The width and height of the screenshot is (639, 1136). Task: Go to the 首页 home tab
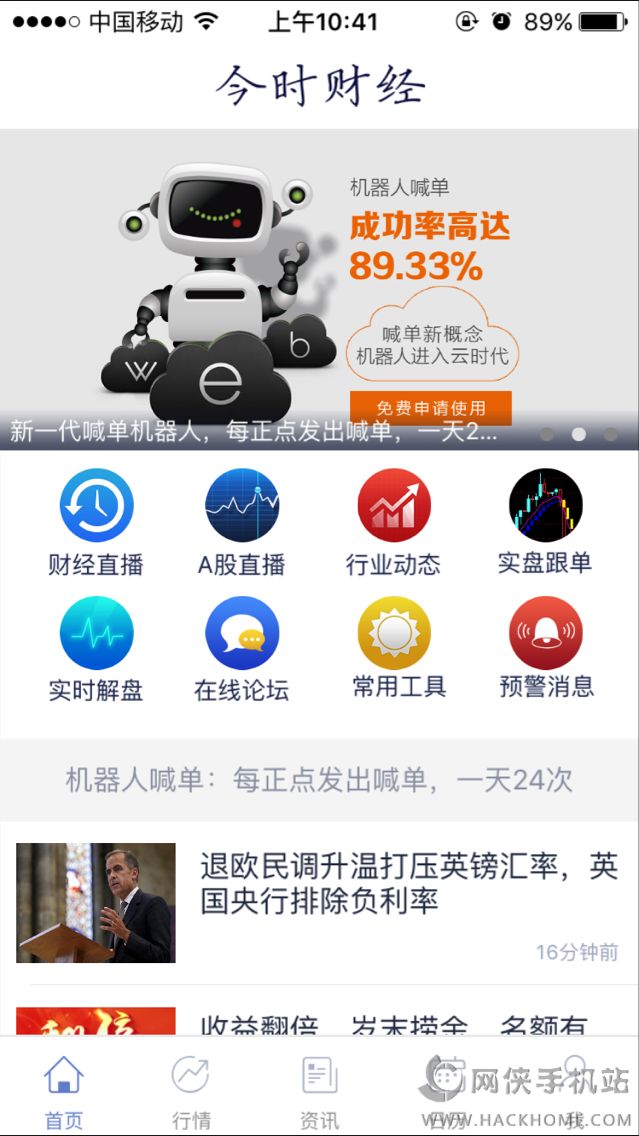tap(64, 1092)
